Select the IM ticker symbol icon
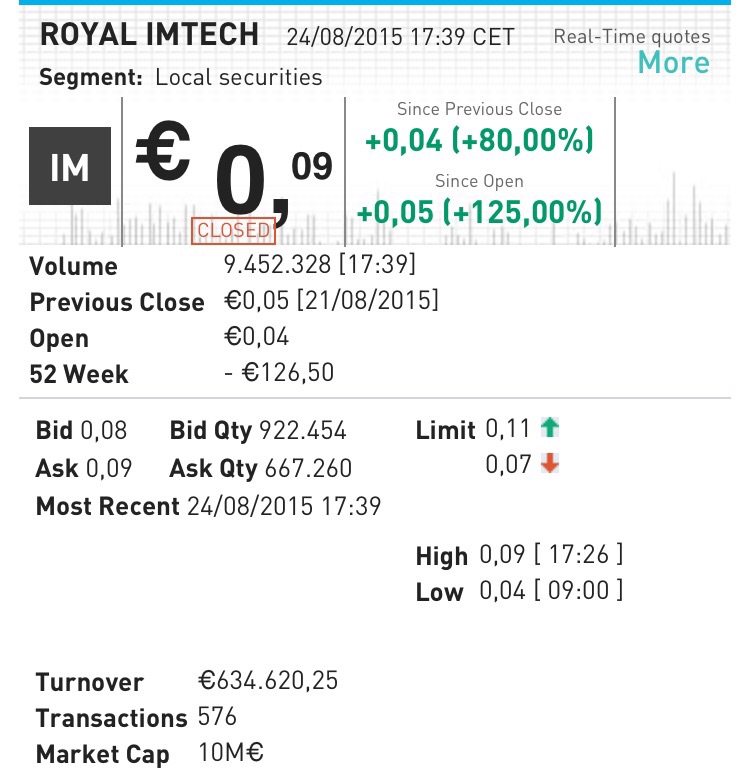Viewport: 749px width, 770px height. (68, 166)
